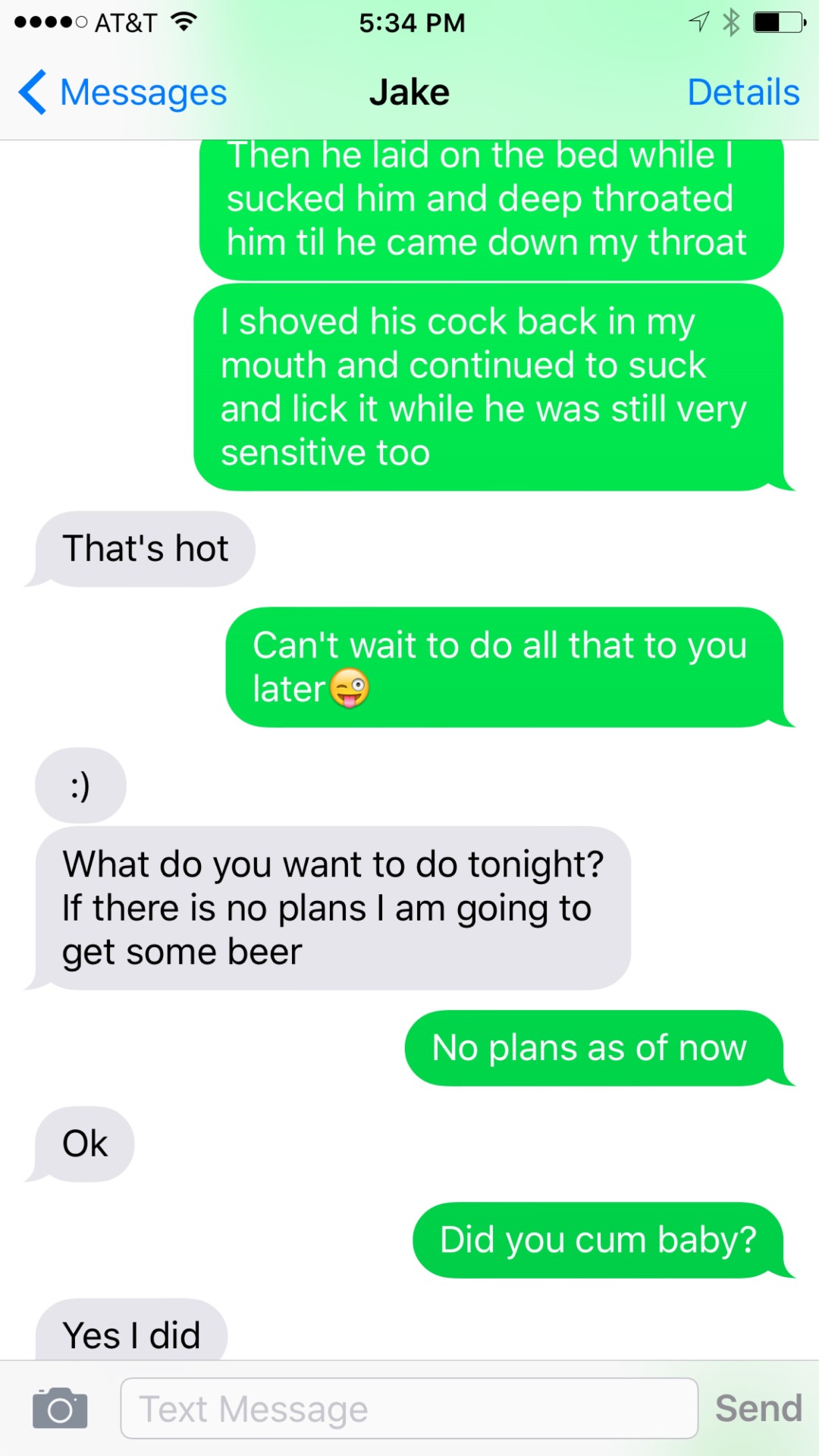Go back to the Messages list

click(x=123, y=93)
